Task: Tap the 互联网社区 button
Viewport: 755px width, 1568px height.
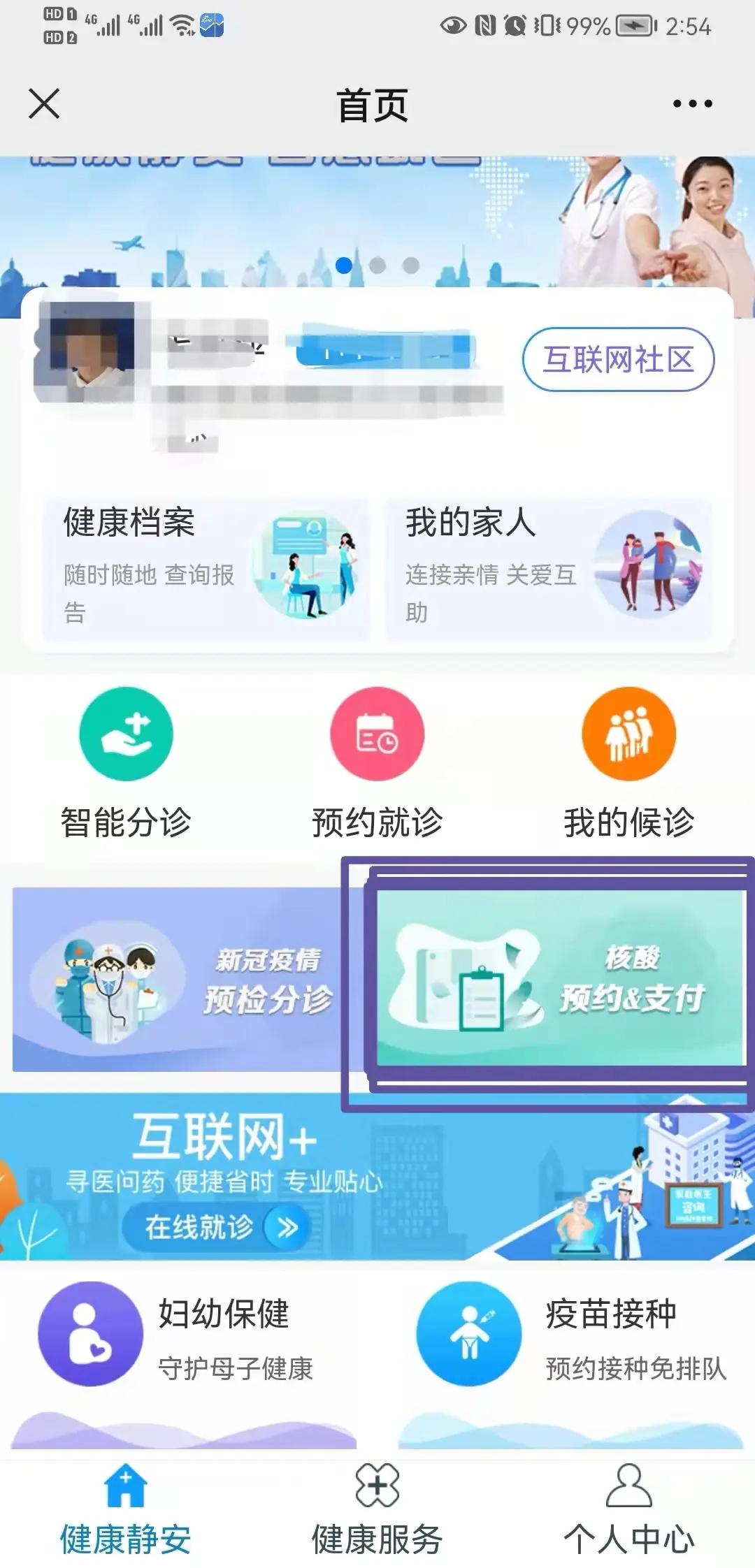Action: coord(618,360)
